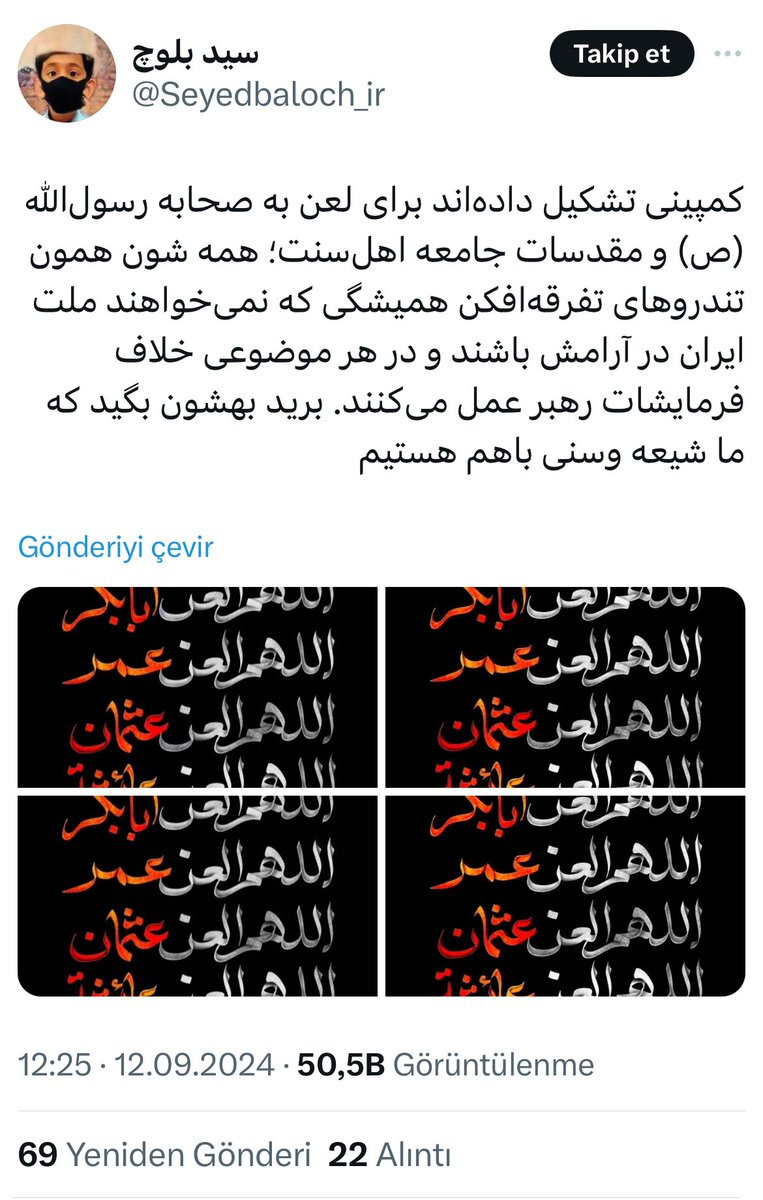
Task: Open the top-right attached image
Action: pos(565,687)
